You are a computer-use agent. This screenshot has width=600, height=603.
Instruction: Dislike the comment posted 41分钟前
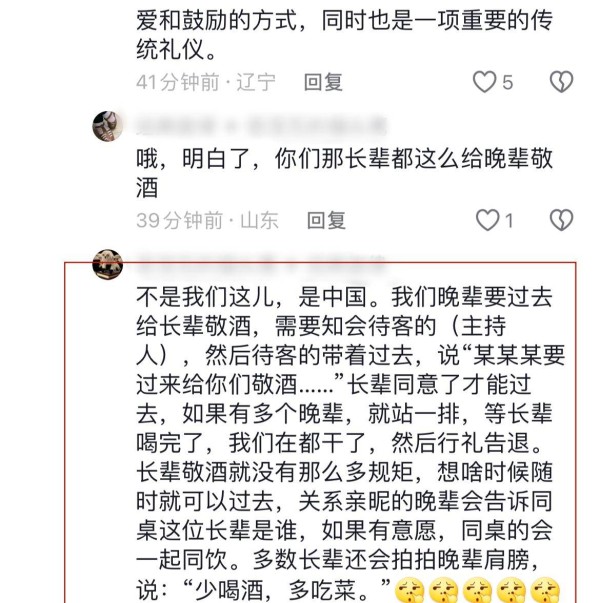(x=562, y=82)
